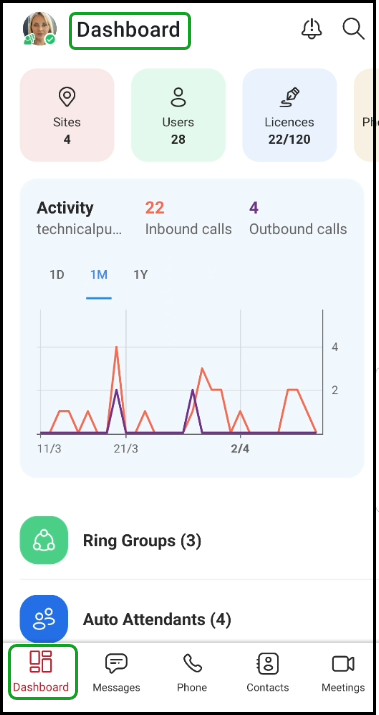The width and height of the screenshot is (379, 715).
Task: Switch the activity chart to 1D
Action: [x=57, y=275]
